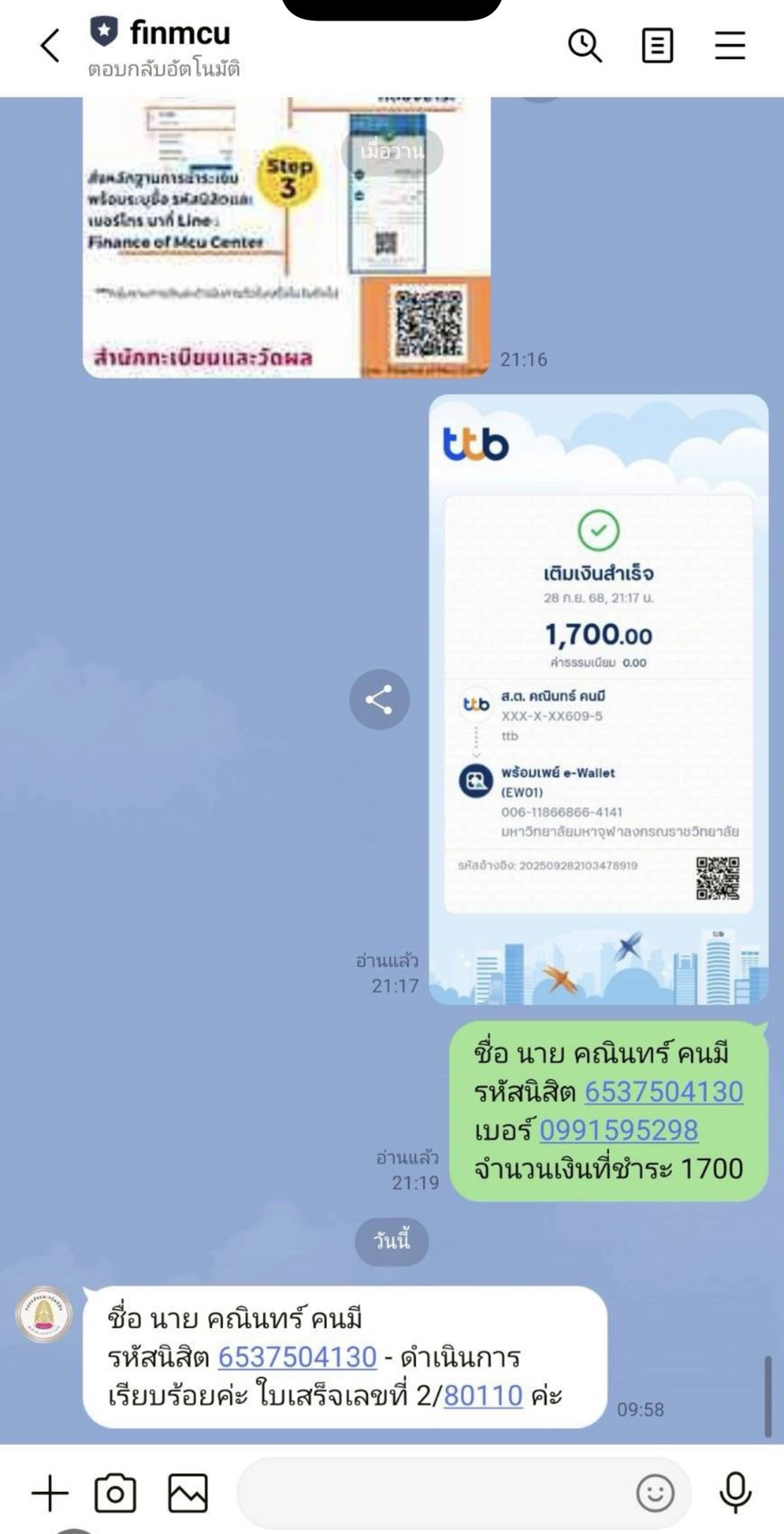Tap student ID link in finmcu's reply

pyautogui.click(x=297, y=1356)
